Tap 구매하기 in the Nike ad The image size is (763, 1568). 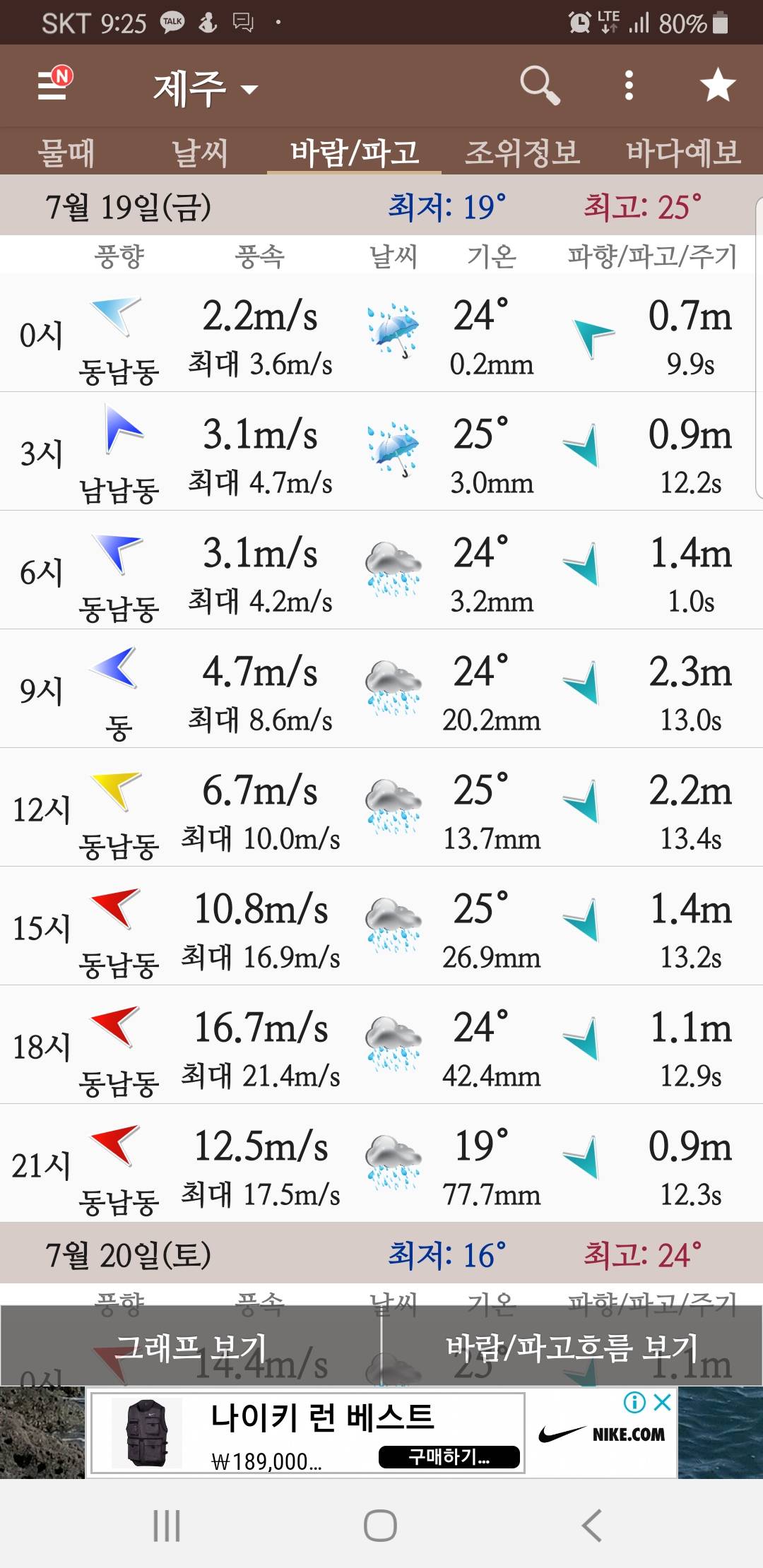[449, 1456]
